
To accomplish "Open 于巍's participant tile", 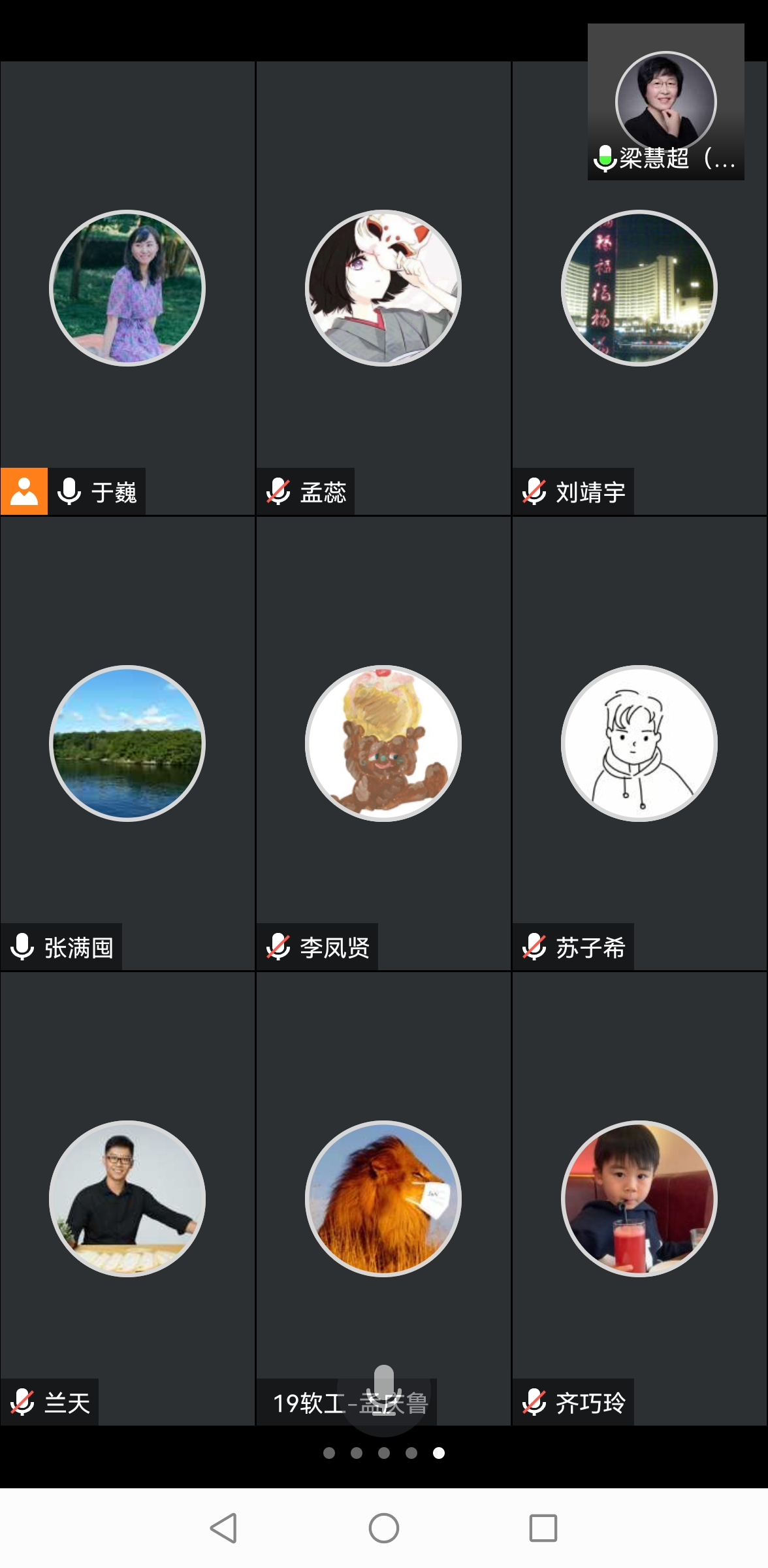I will click(127, 288).
